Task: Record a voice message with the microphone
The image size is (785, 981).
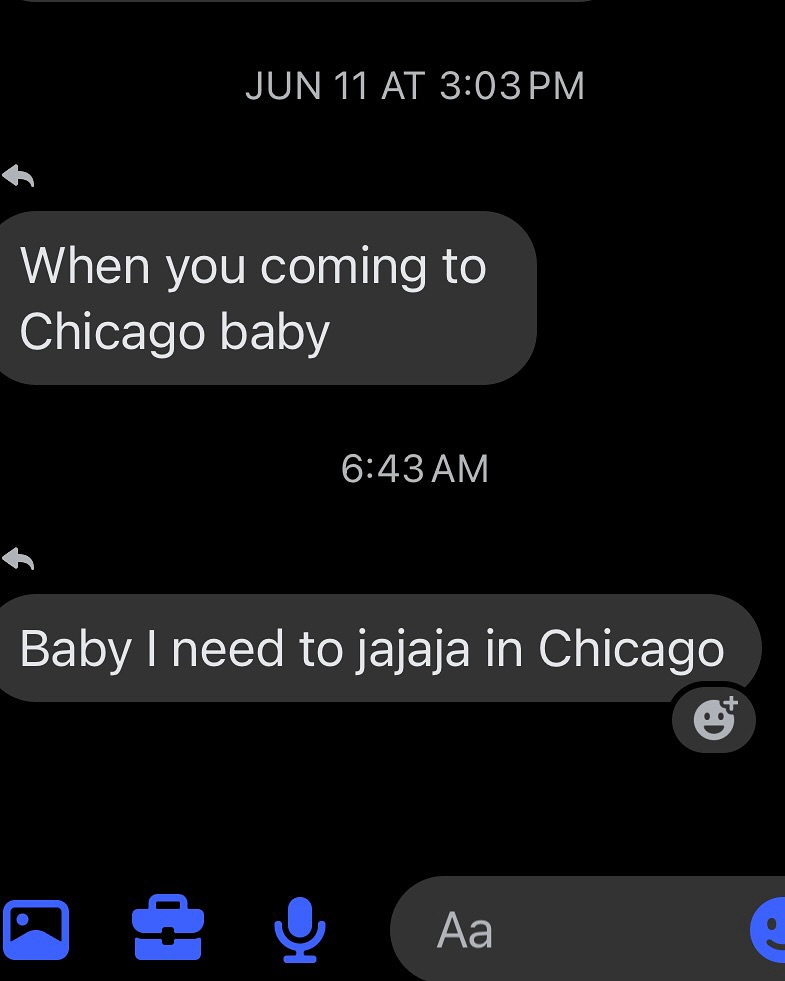Action: [299, 929]
